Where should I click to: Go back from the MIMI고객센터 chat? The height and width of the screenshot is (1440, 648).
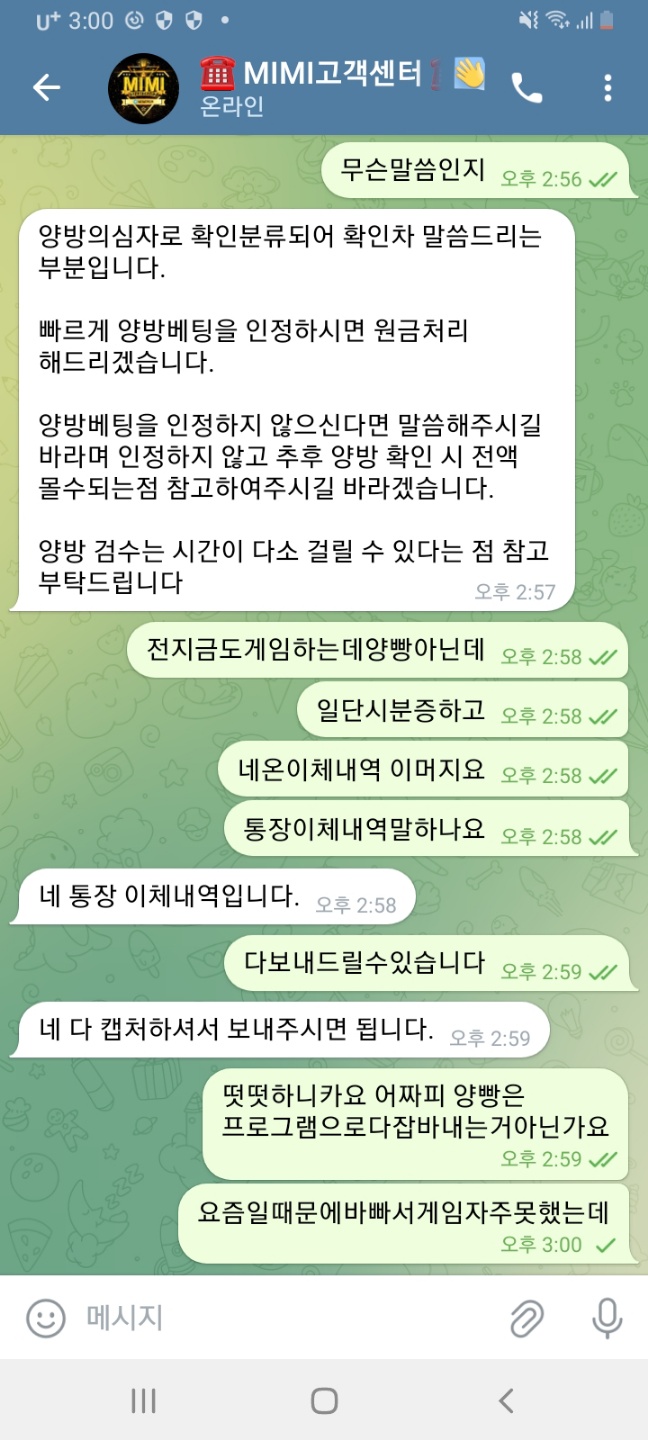tap(46, 88)
